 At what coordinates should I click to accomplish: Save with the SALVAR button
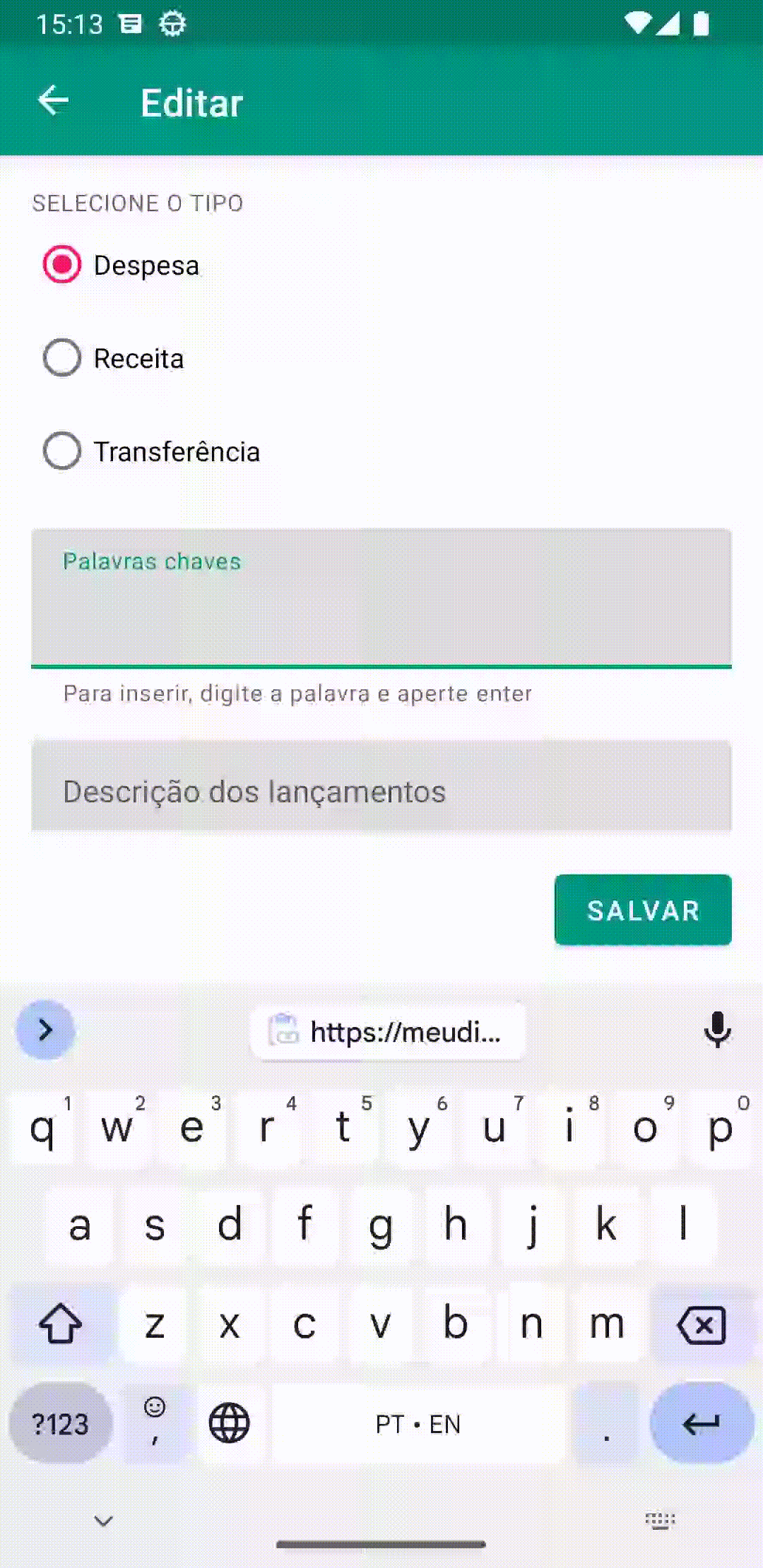coord(643,910)
